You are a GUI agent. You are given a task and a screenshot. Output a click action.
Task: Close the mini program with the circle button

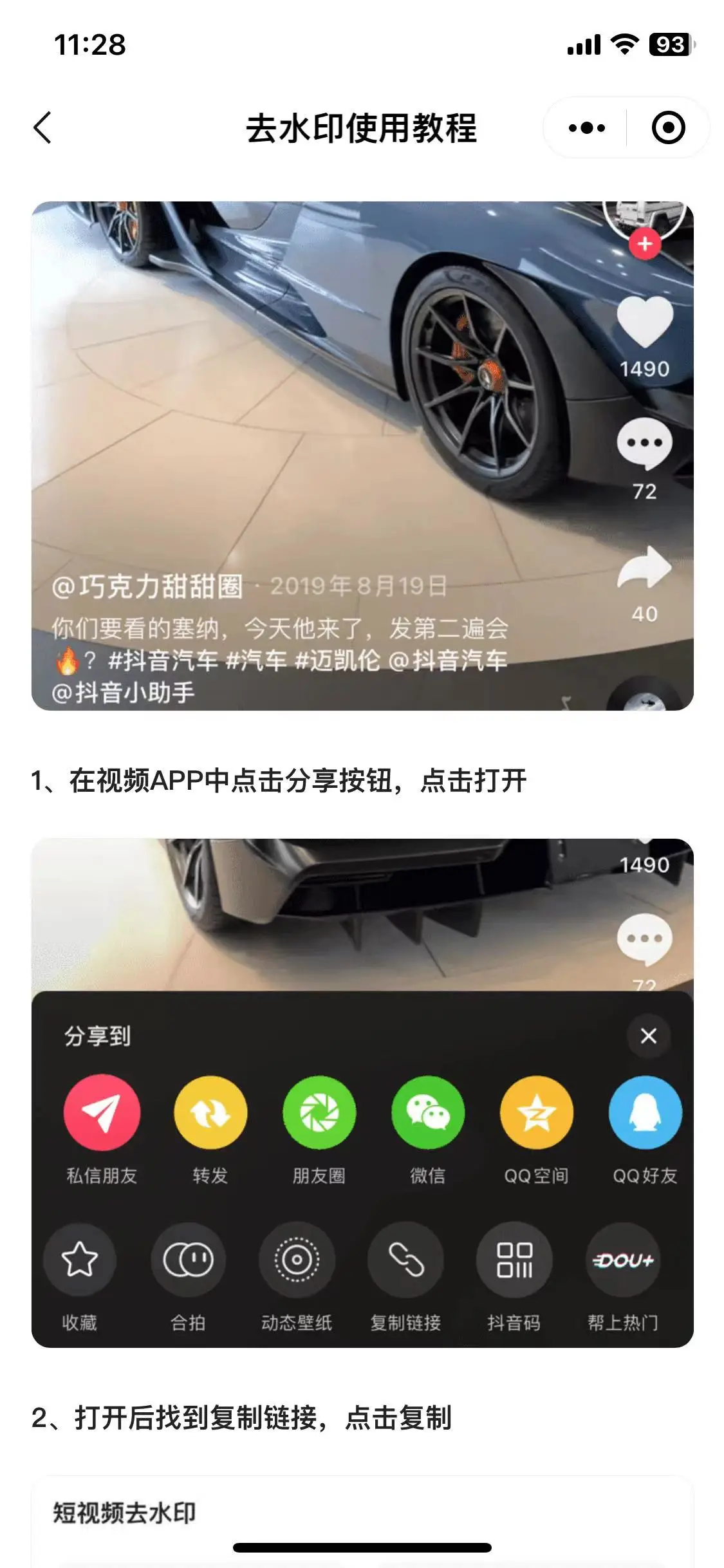668,128
